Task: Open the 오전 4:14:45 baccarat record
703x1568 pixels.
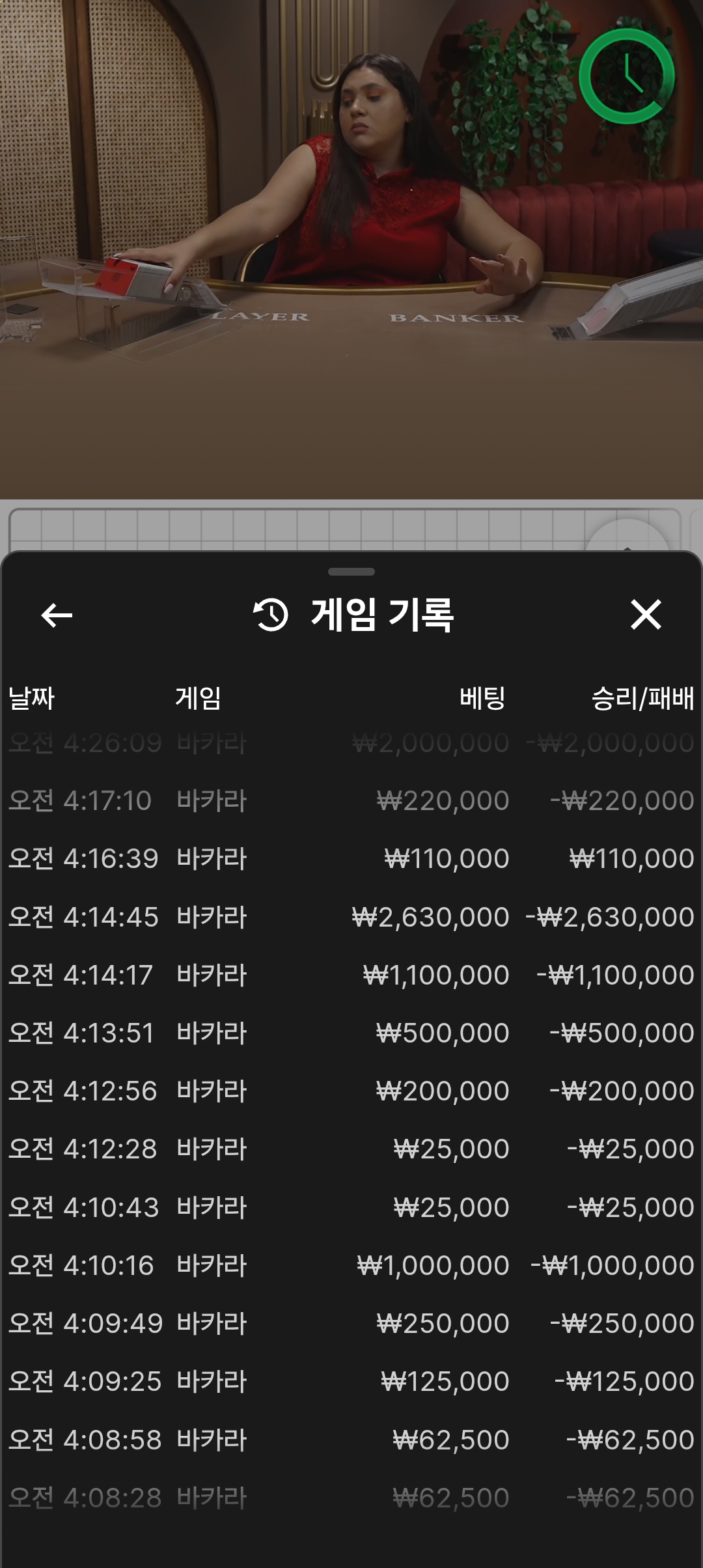Action: click(351, 917)
